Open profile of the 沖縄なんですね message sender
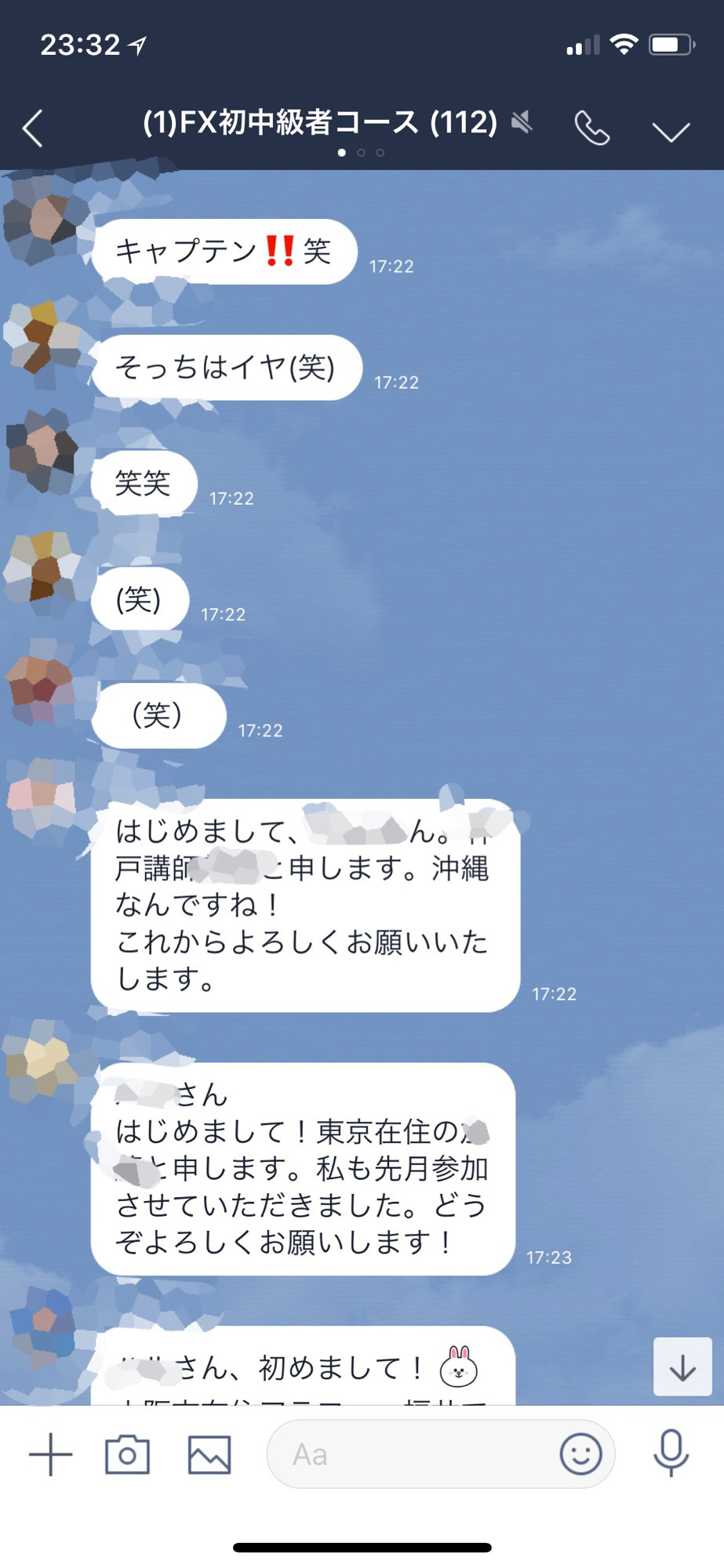Viewport: 724px width, 1568px height. [x=43, y=796]
